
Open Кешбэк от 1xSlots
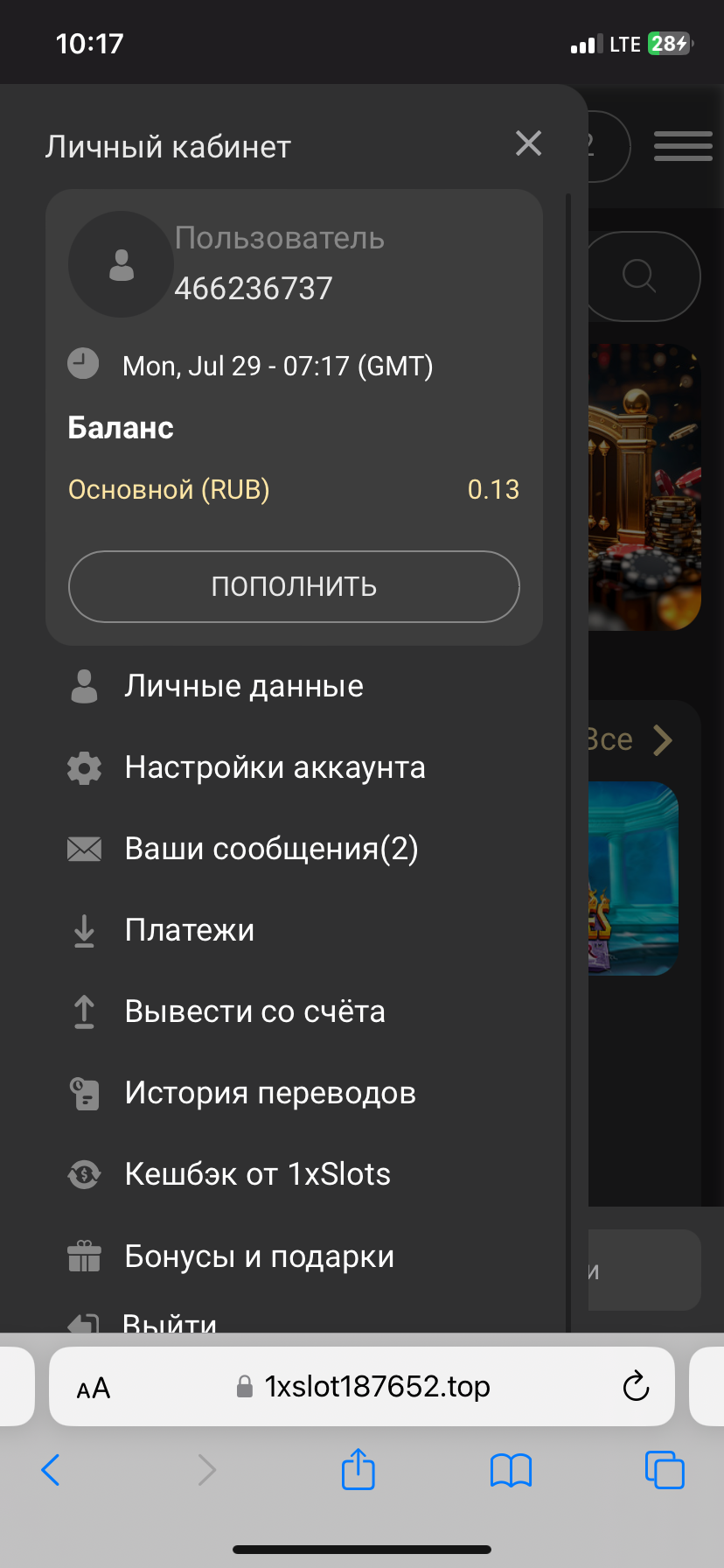257,1174
